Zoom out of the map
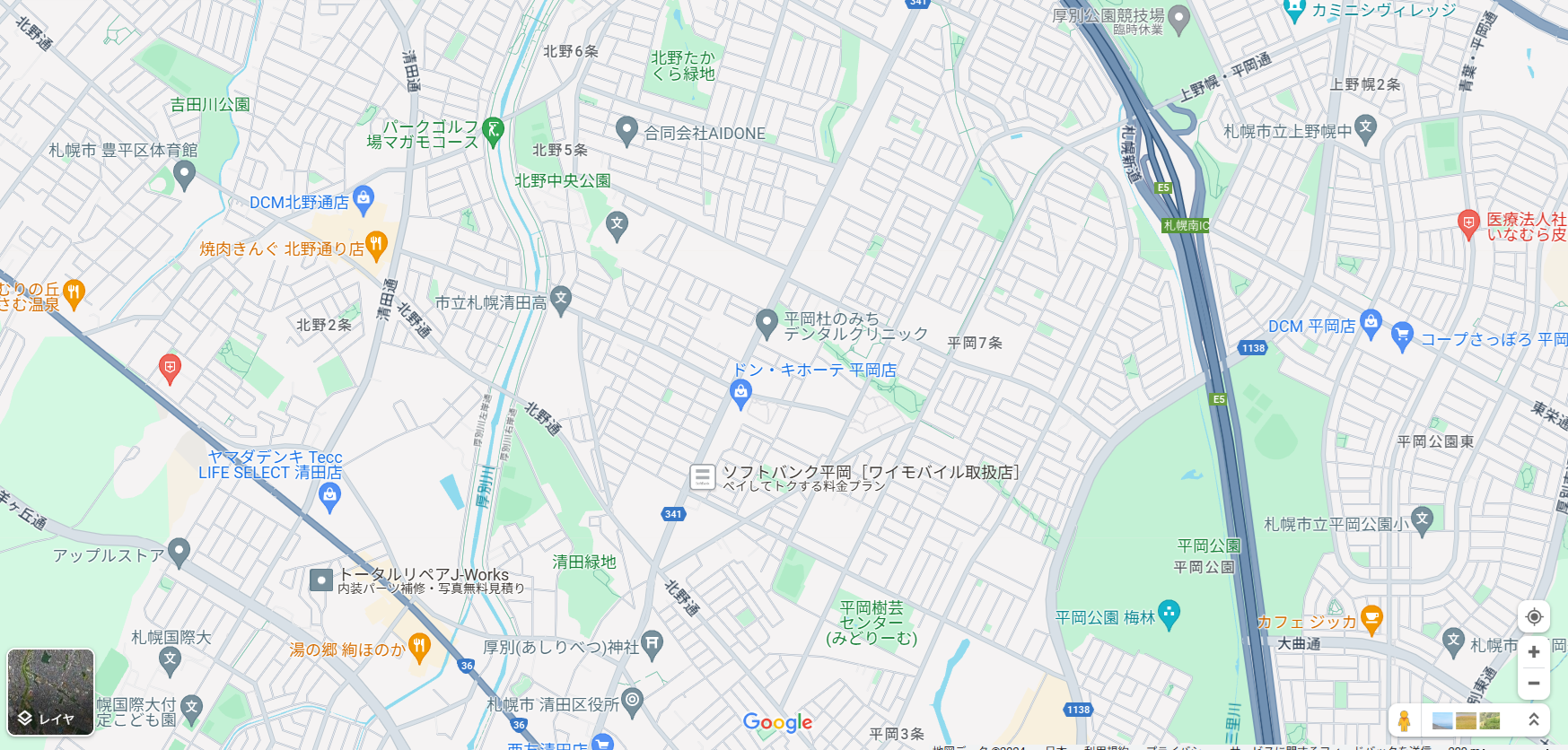Image resolution: width=1568 pixels, height=750 pixels. coord(1534,684)
